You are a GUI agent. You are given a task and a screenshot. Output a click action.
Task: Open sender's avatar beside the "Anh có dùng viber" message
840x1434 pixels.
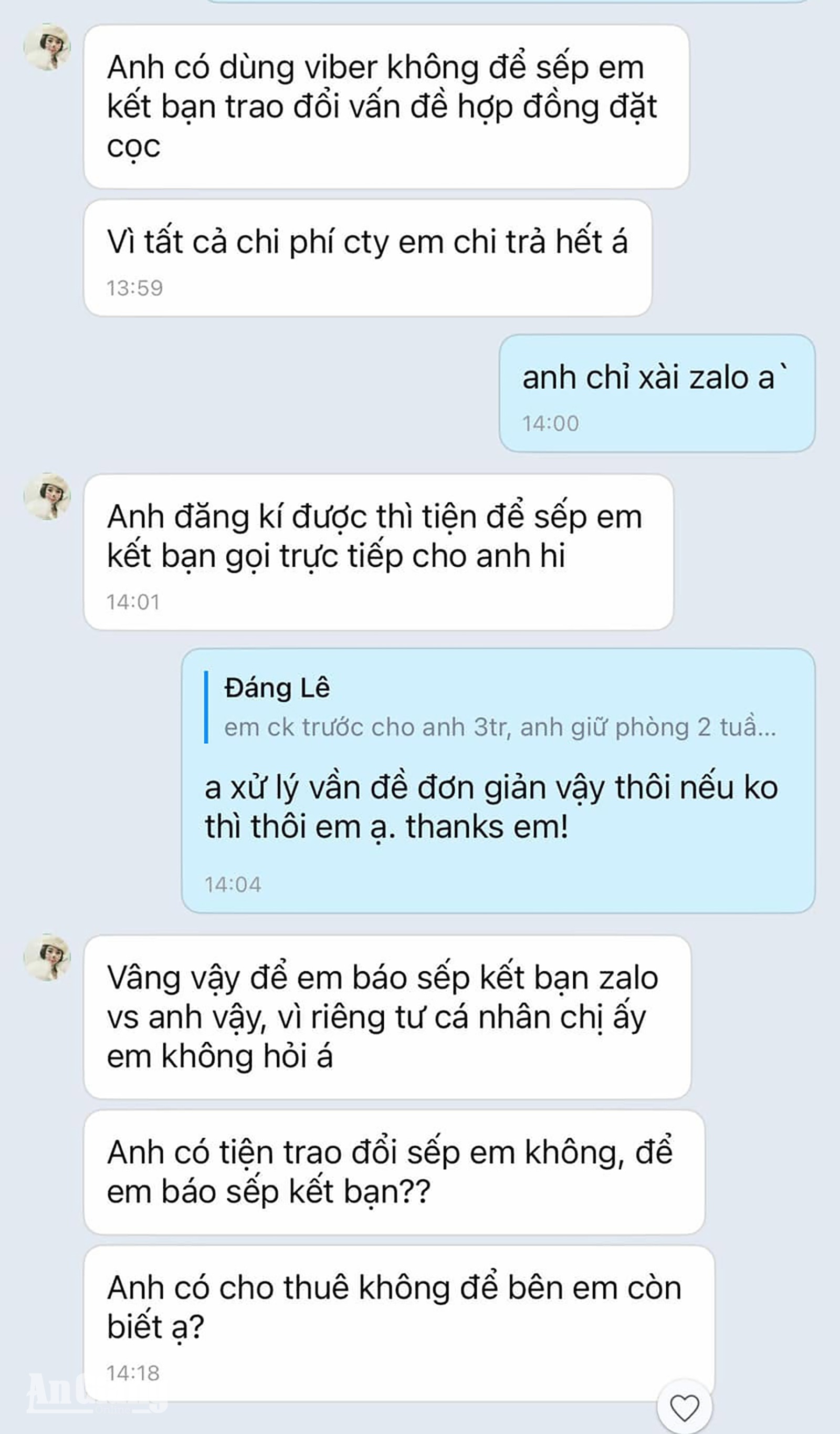click(x=47, y=47)
